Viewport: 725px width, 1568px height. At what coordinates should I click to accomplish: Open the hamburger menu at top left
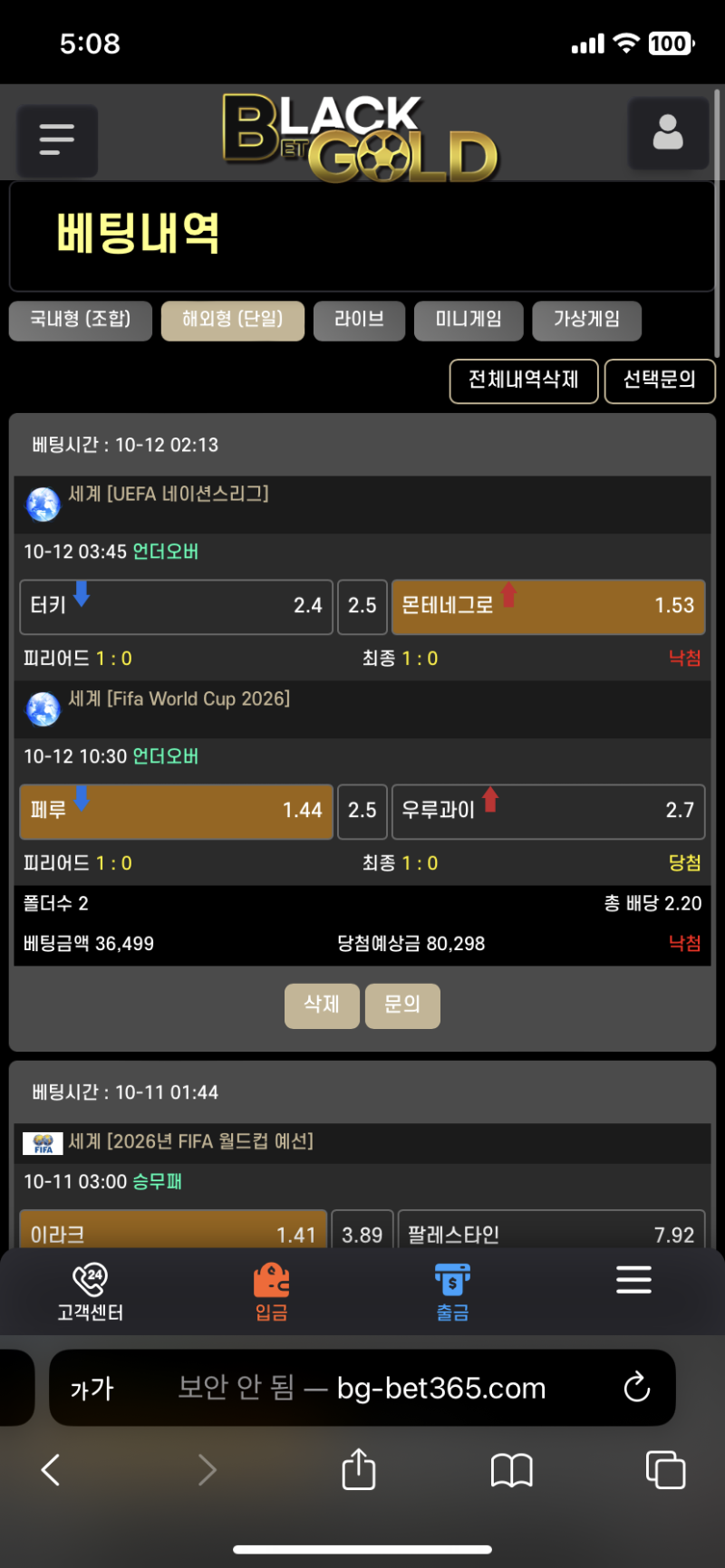point(57,139)
